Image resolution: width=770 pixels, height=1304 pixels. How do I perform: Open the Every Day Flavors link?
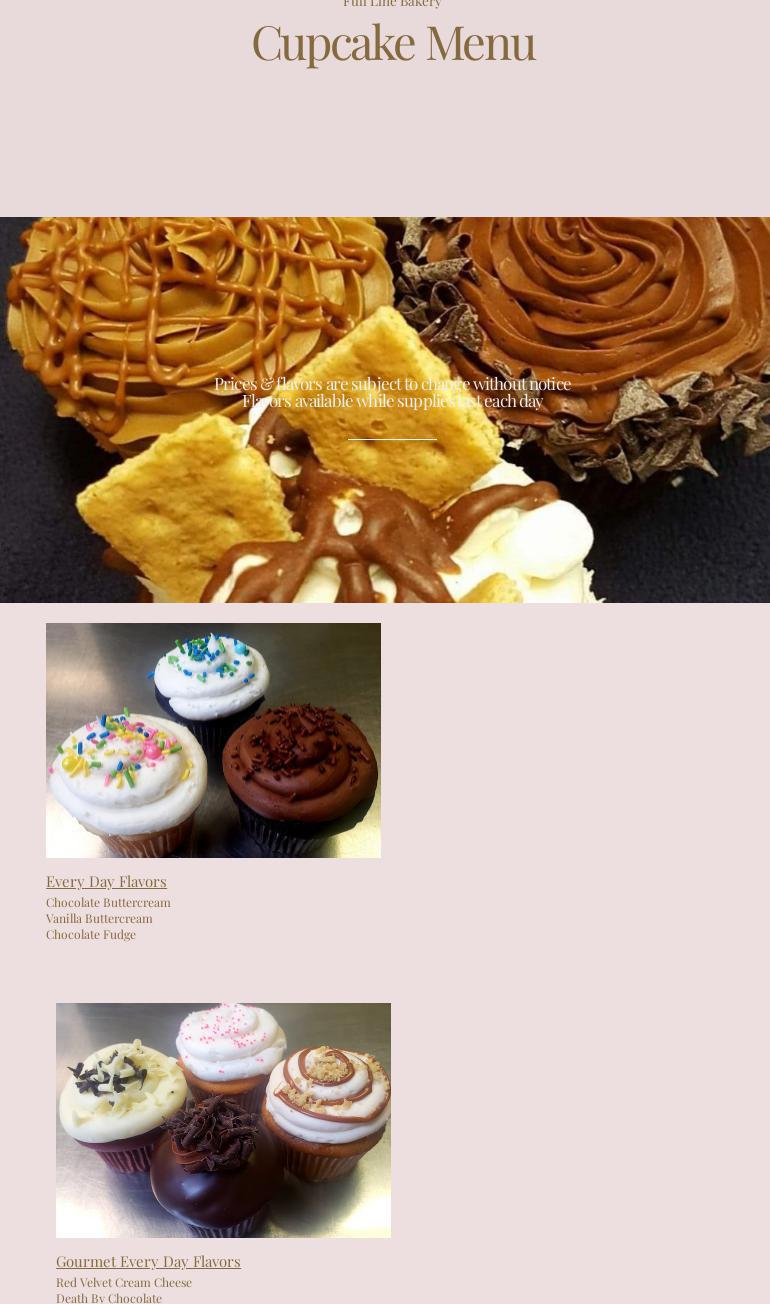click(106, 881)
